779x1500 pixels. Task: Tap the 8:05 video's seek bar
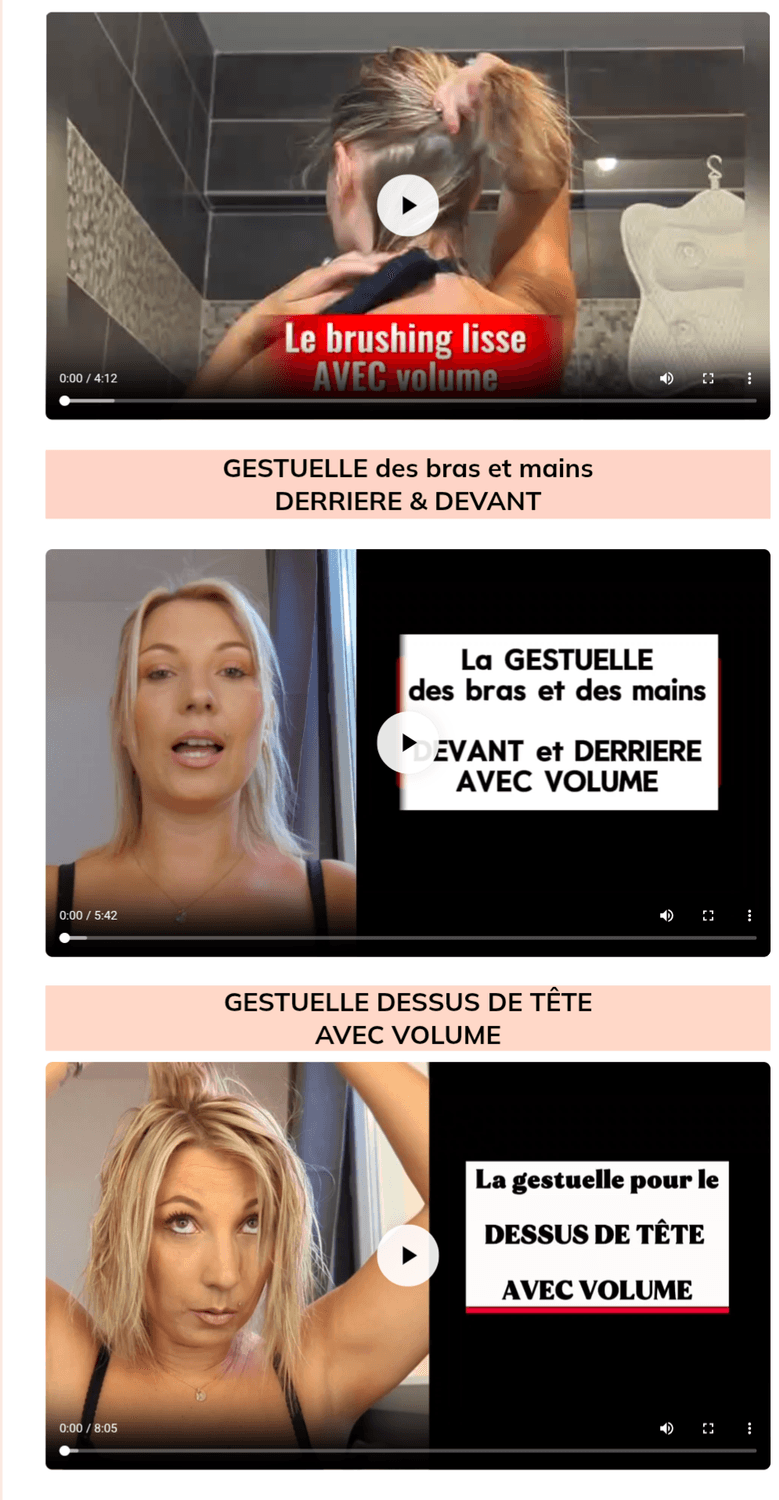[x=408, y=1450]
